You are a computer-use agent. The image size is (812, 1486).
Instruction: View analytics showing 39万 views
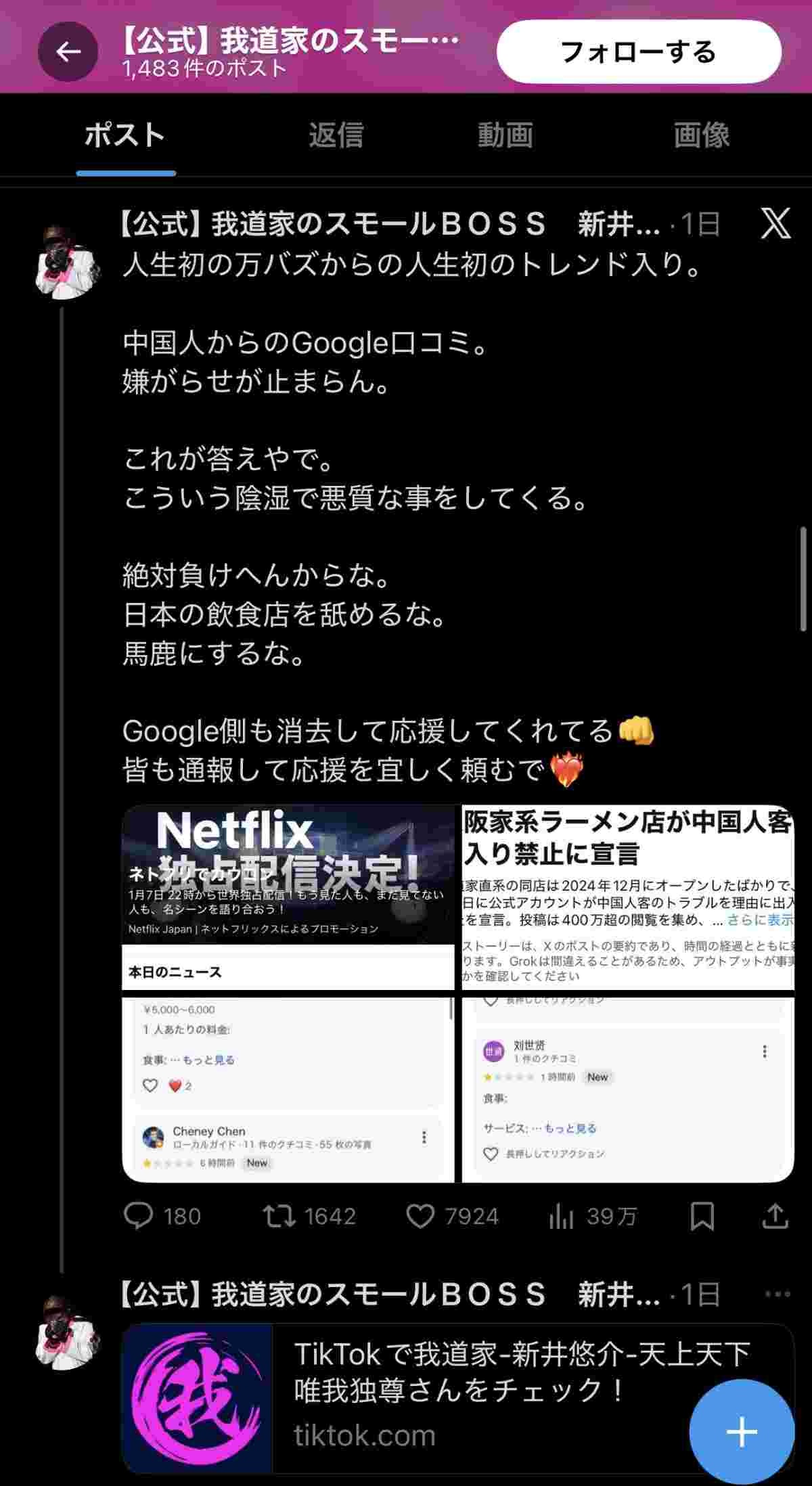(562, 1217)
